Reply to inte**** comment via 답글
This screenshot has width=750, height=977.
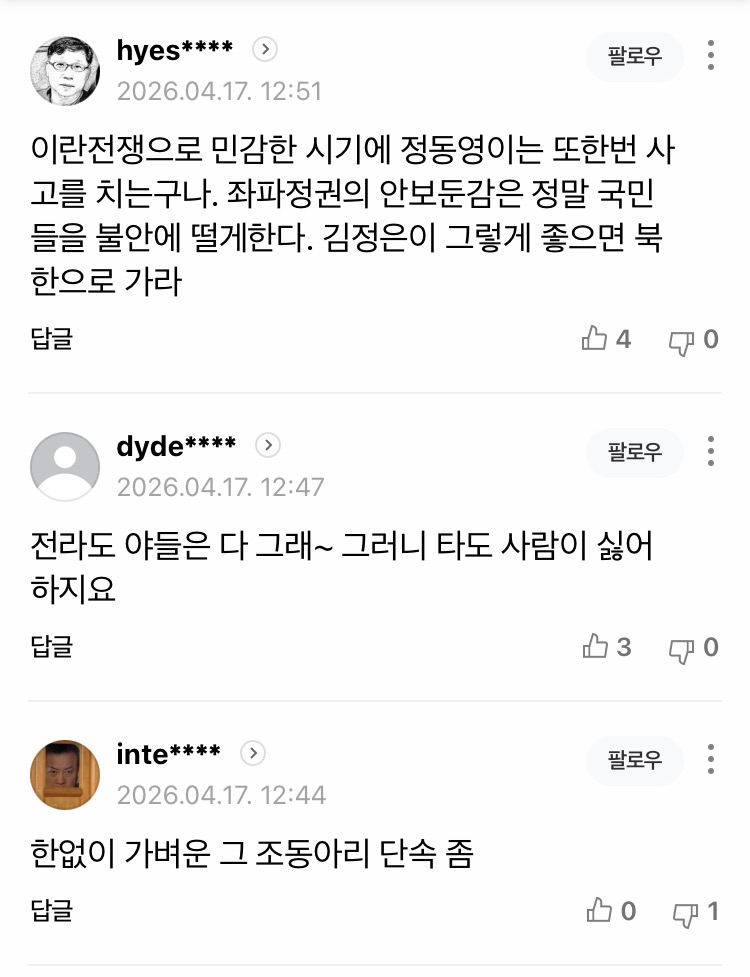point(51,911)
